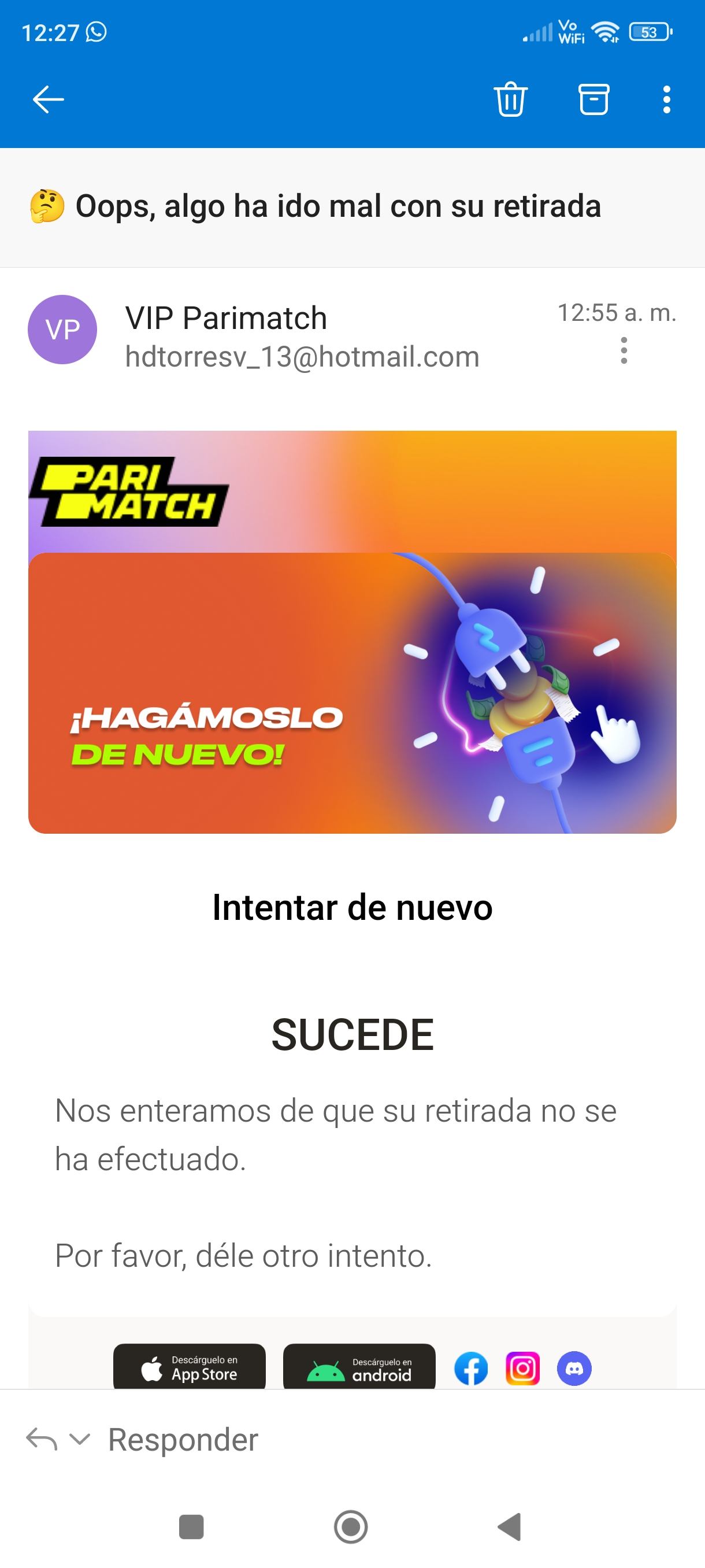Go back to the inbox

point(48,99)
